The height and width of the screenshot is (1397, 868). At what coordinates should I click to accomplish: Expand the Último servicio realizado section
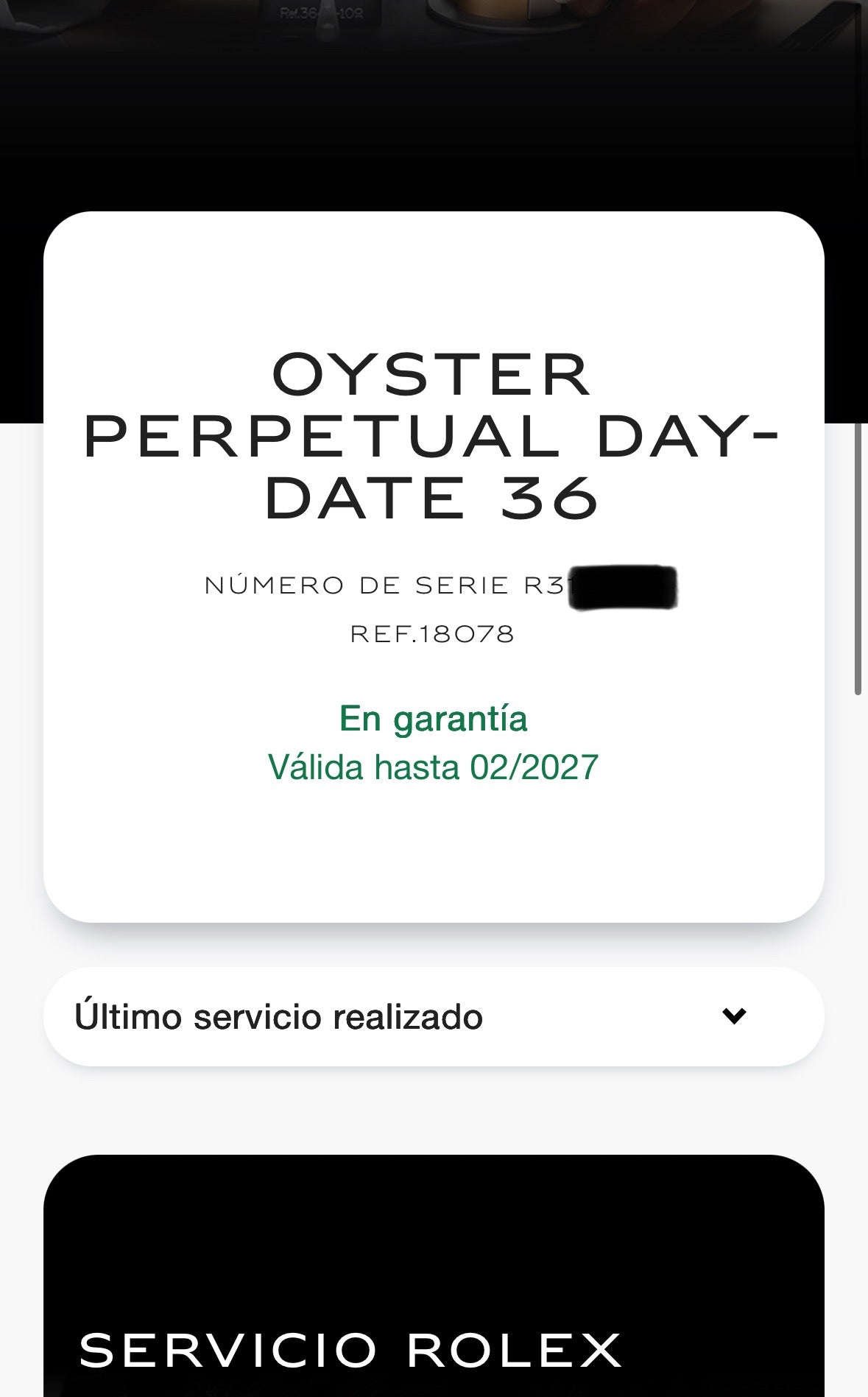(x=733, y=1016)
